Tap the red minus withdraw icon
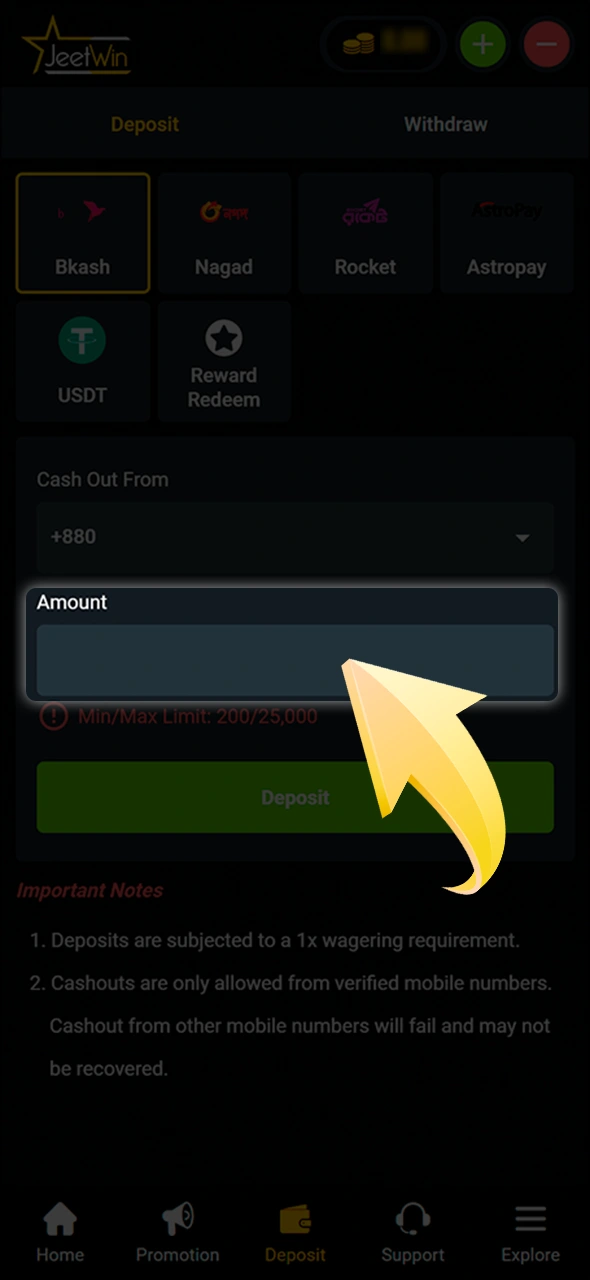Screen dimensions: 590x1280 (546, 44)
